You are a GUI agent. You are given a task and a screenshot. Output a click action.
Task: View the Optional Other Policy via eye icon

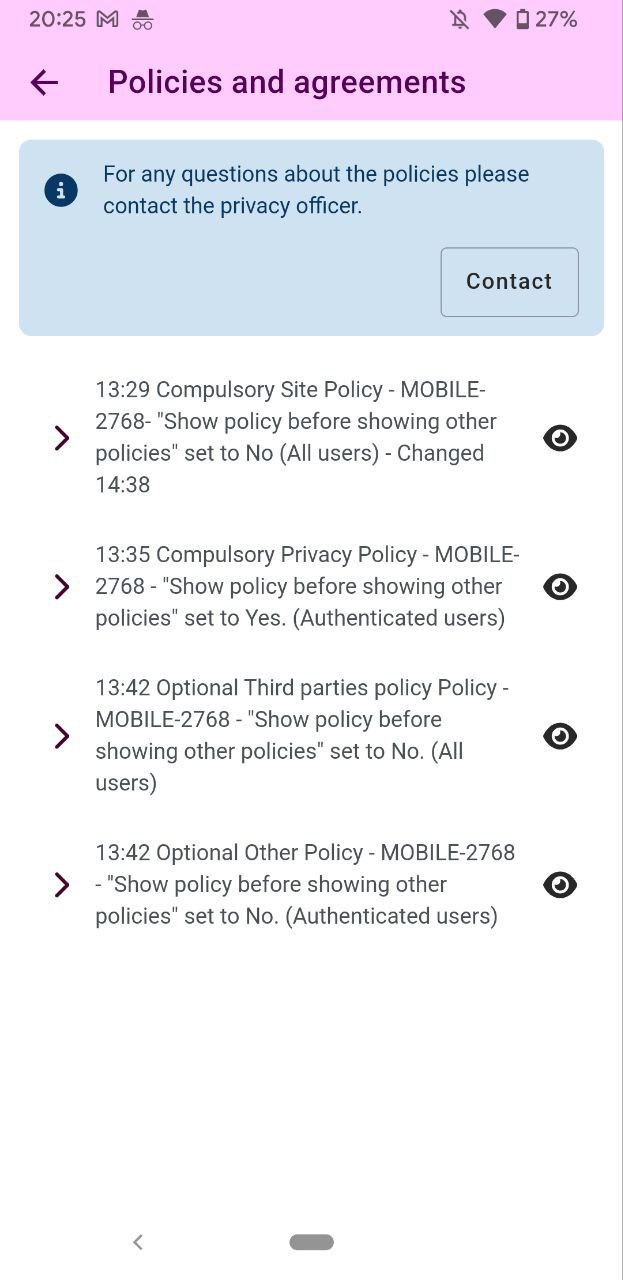[560, 885]
